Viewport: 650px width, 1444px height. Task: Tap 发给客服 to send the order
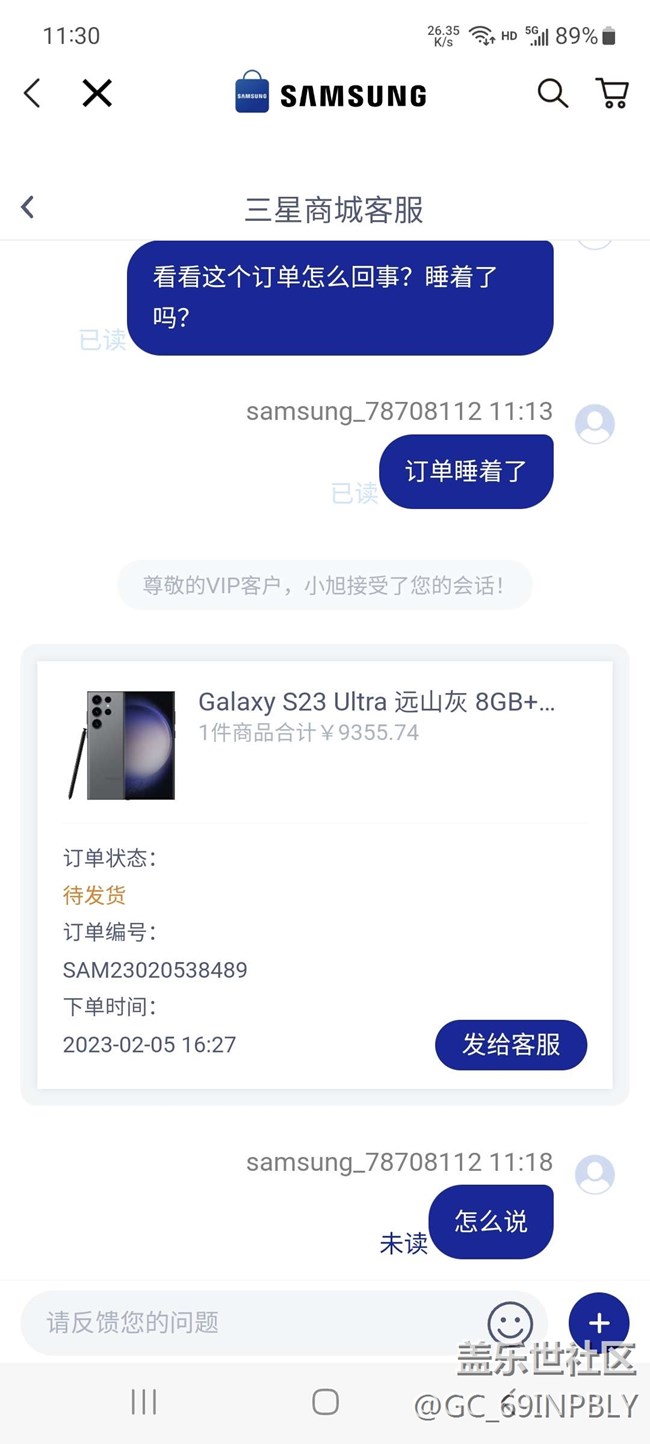pos(510,1045)
